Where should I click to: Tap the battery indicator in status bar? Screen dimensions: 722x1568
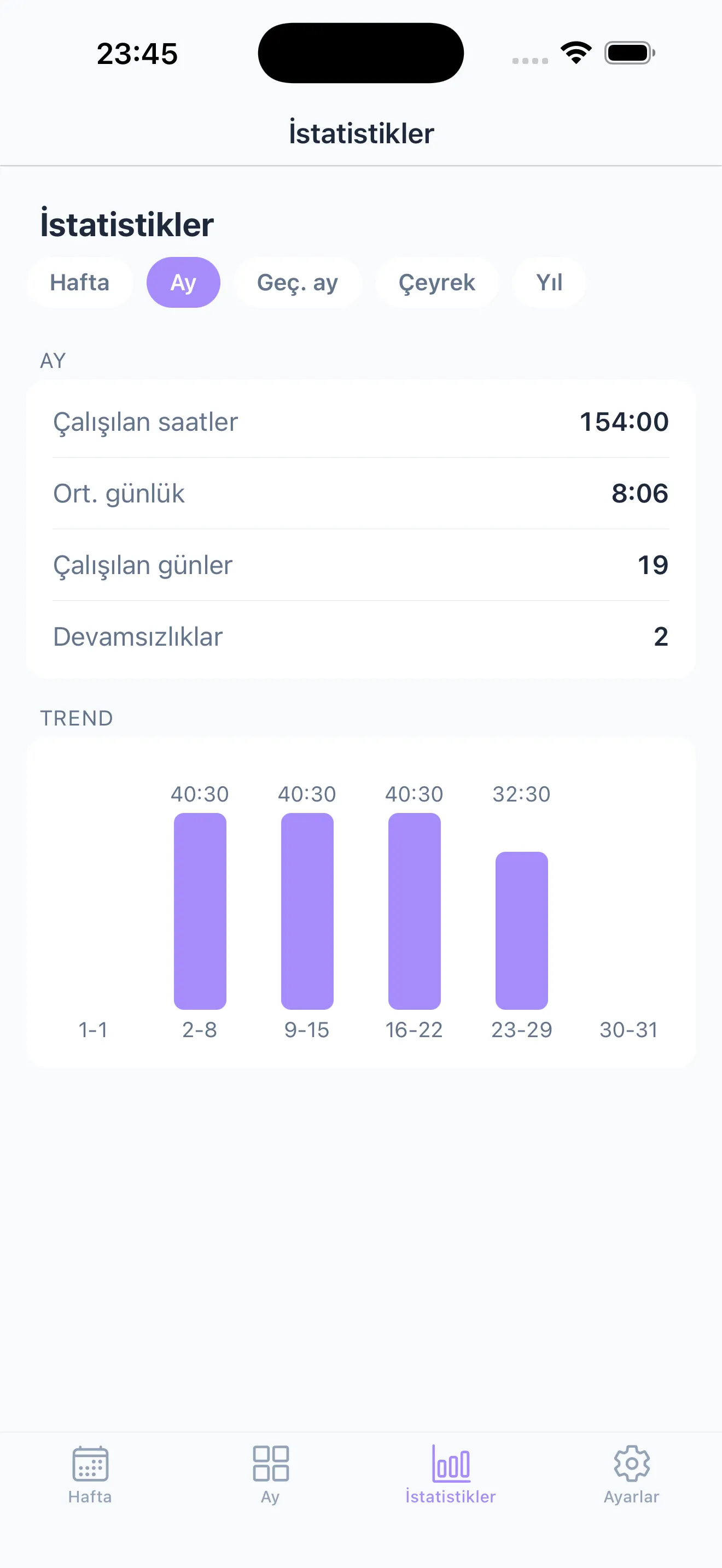coord(627,53)
